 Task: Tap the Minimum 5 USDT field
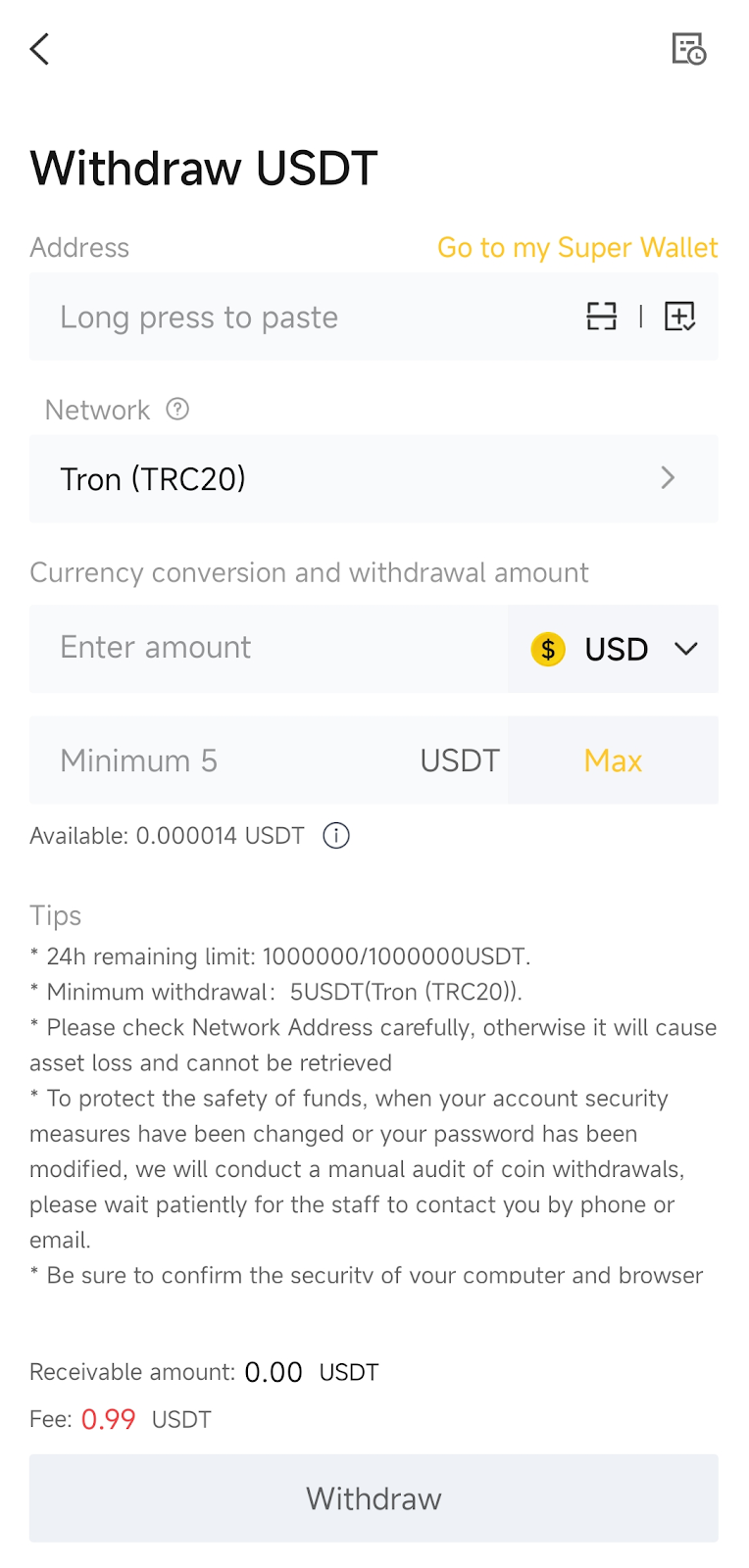point(269,760)
